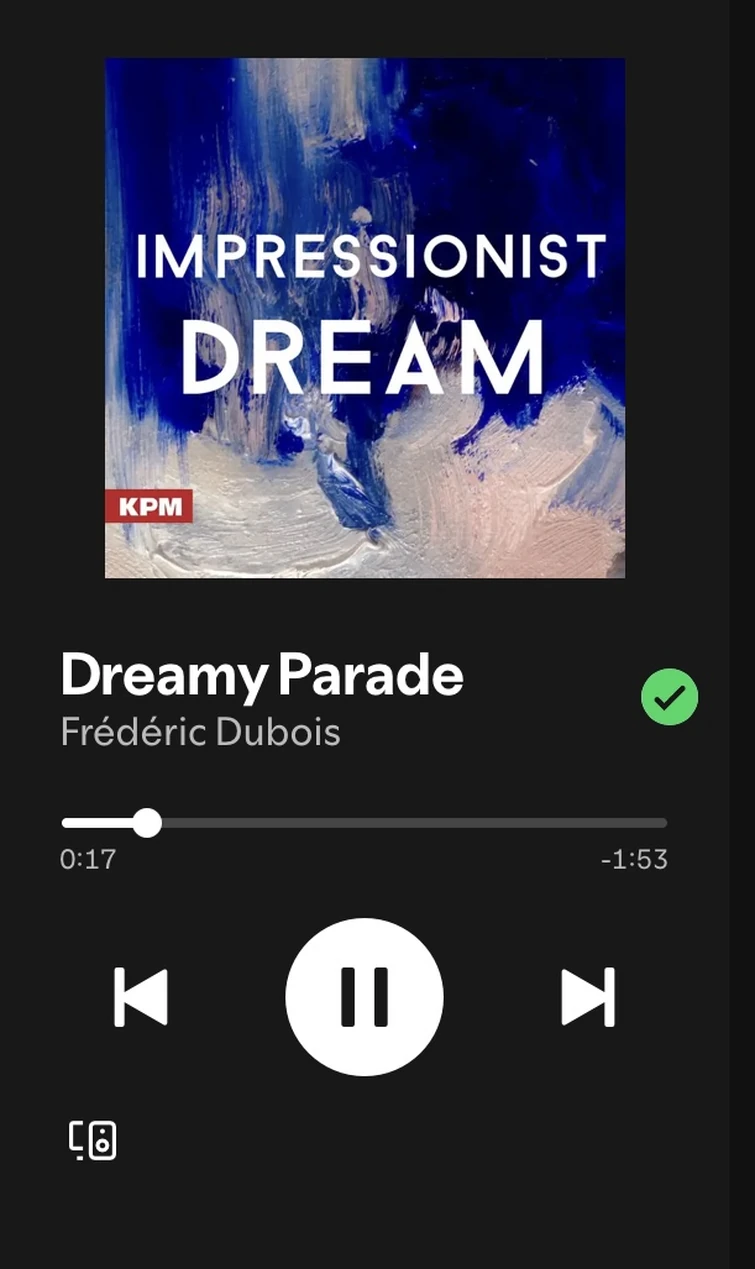Tap the green saved checkmark for Dreamy Parade
Screen dimensions: 755x1269
(669, 697)
